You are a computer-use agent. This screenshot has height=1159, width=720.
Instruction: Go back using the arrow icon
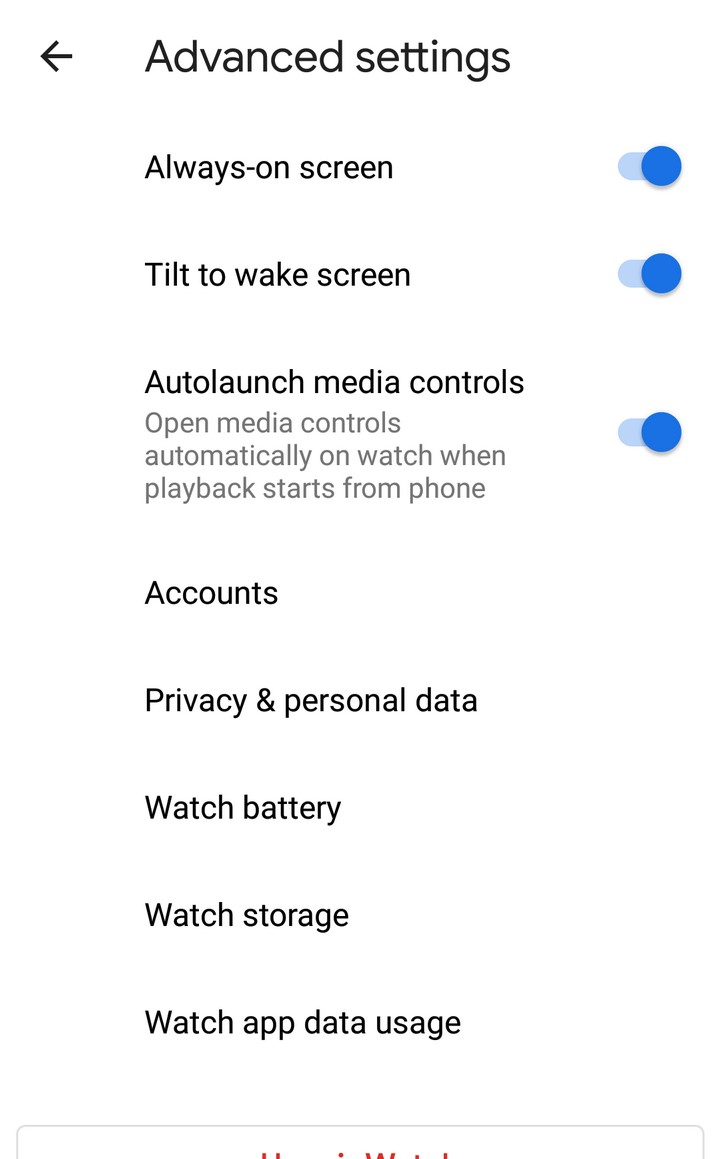56,56
